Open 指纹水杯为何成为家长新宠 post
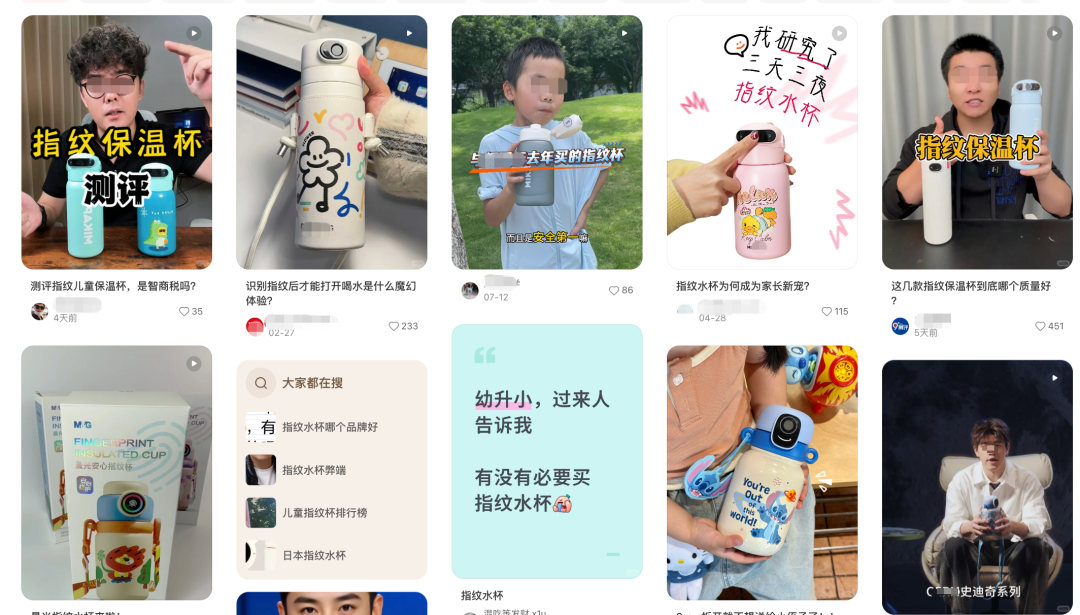This screenshot has width=1080, height=615. [761, 142]
